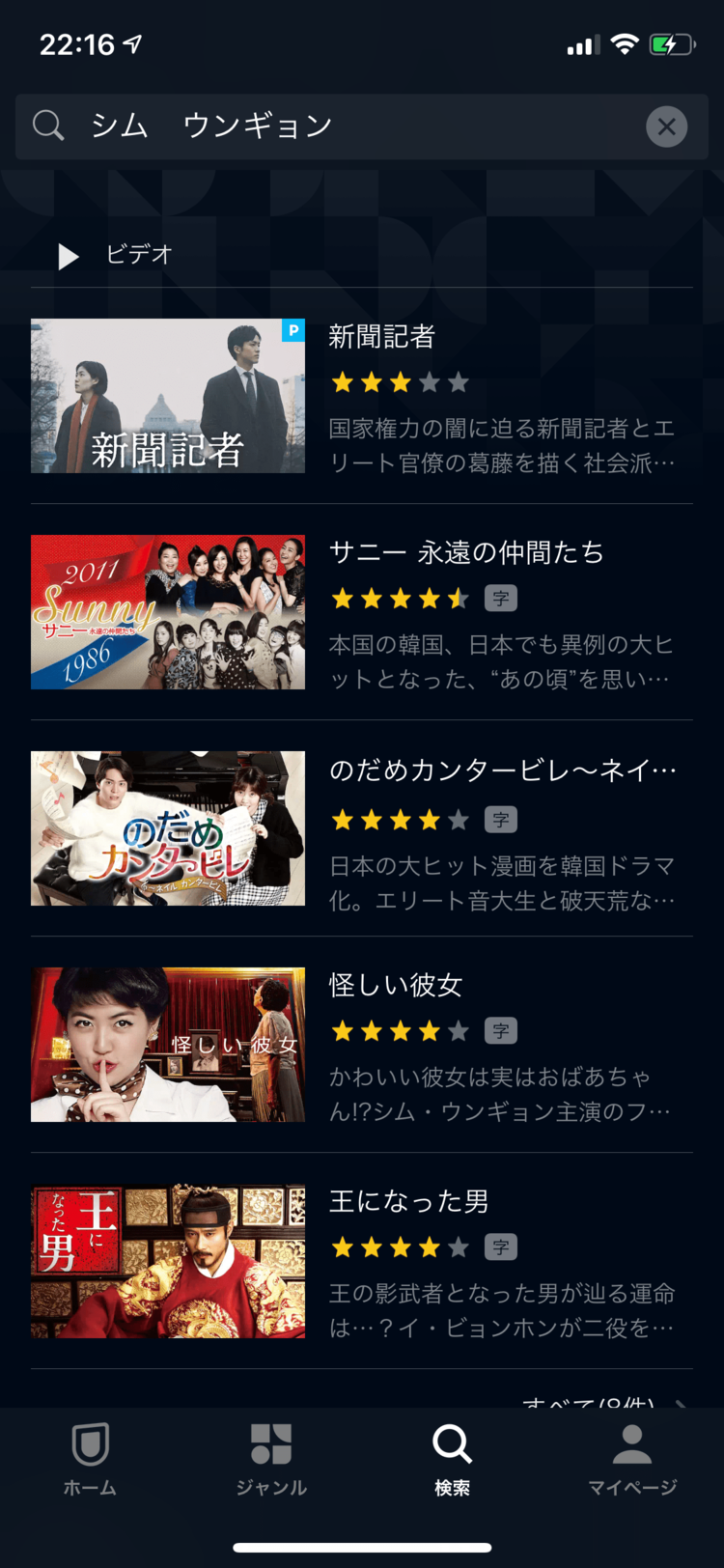This screenshot has height=1568, width=724.
Task: Switch to the ホーム tab
Action: (x=90, y=1460)
